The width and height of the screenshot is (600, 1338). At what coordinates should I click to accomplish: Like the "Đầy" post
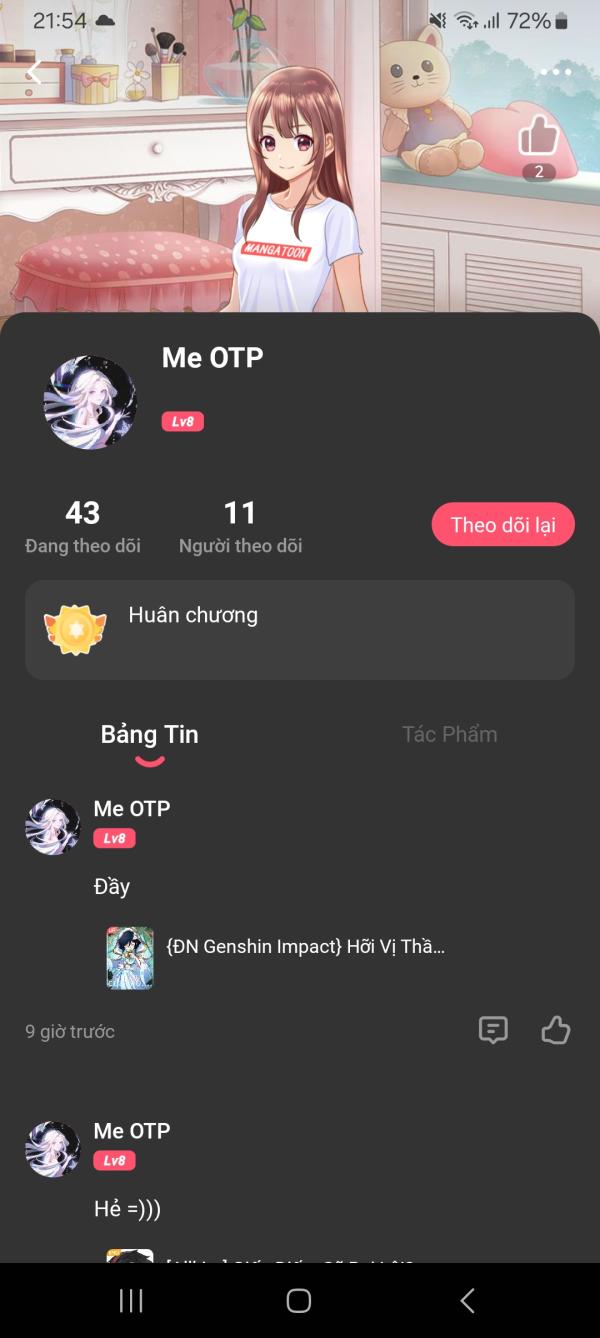tap(555, 1030)
